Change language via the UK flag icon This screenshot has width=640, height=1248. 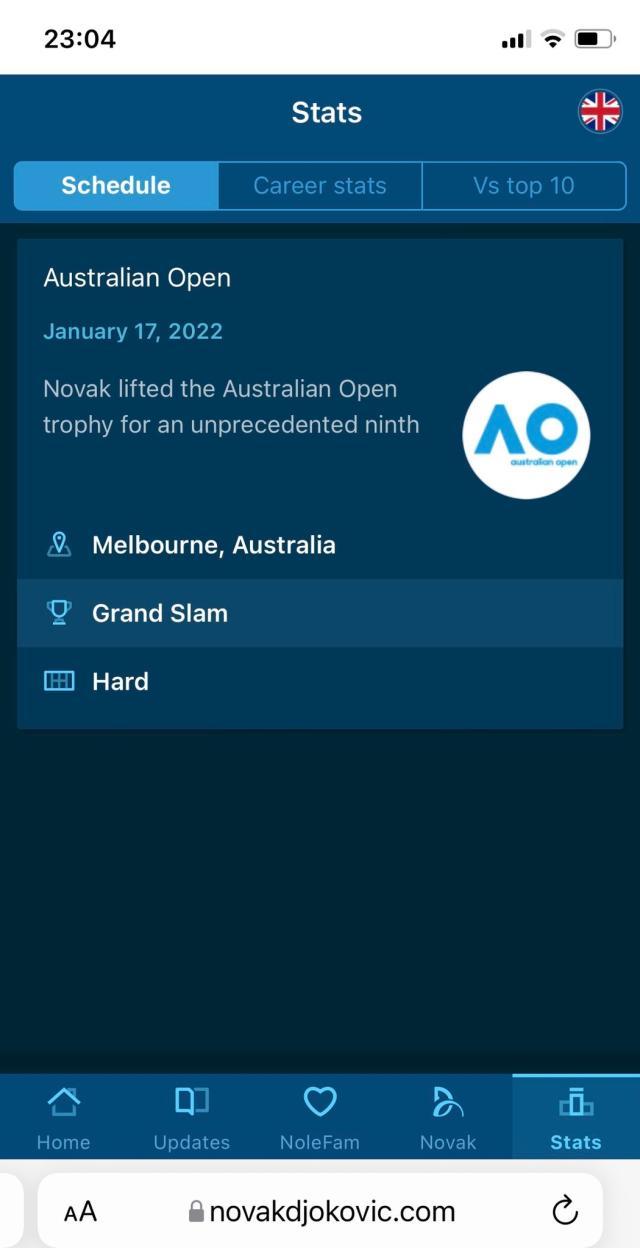coord(600,112)
